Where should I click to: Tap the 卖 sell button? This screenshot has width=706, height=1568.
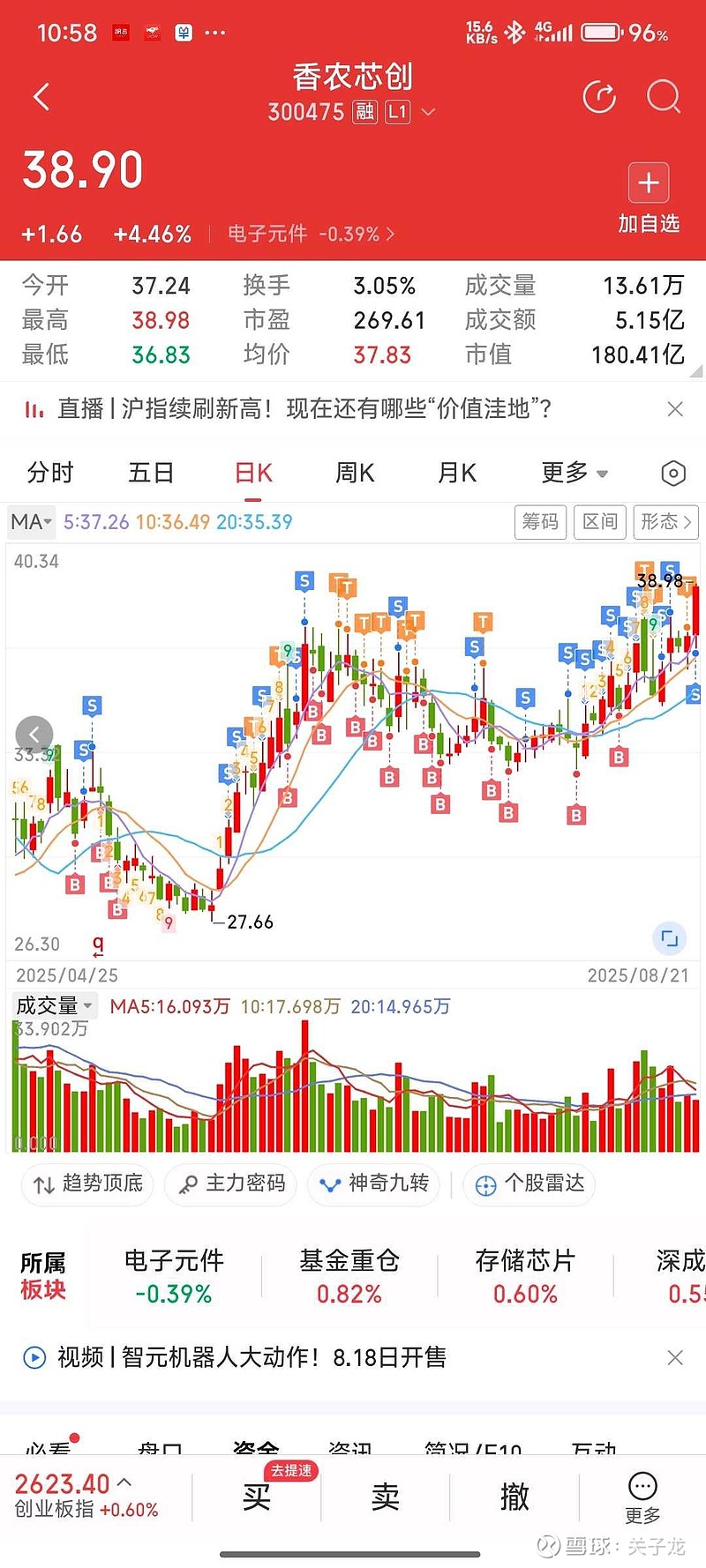(x=386, y=1497)
